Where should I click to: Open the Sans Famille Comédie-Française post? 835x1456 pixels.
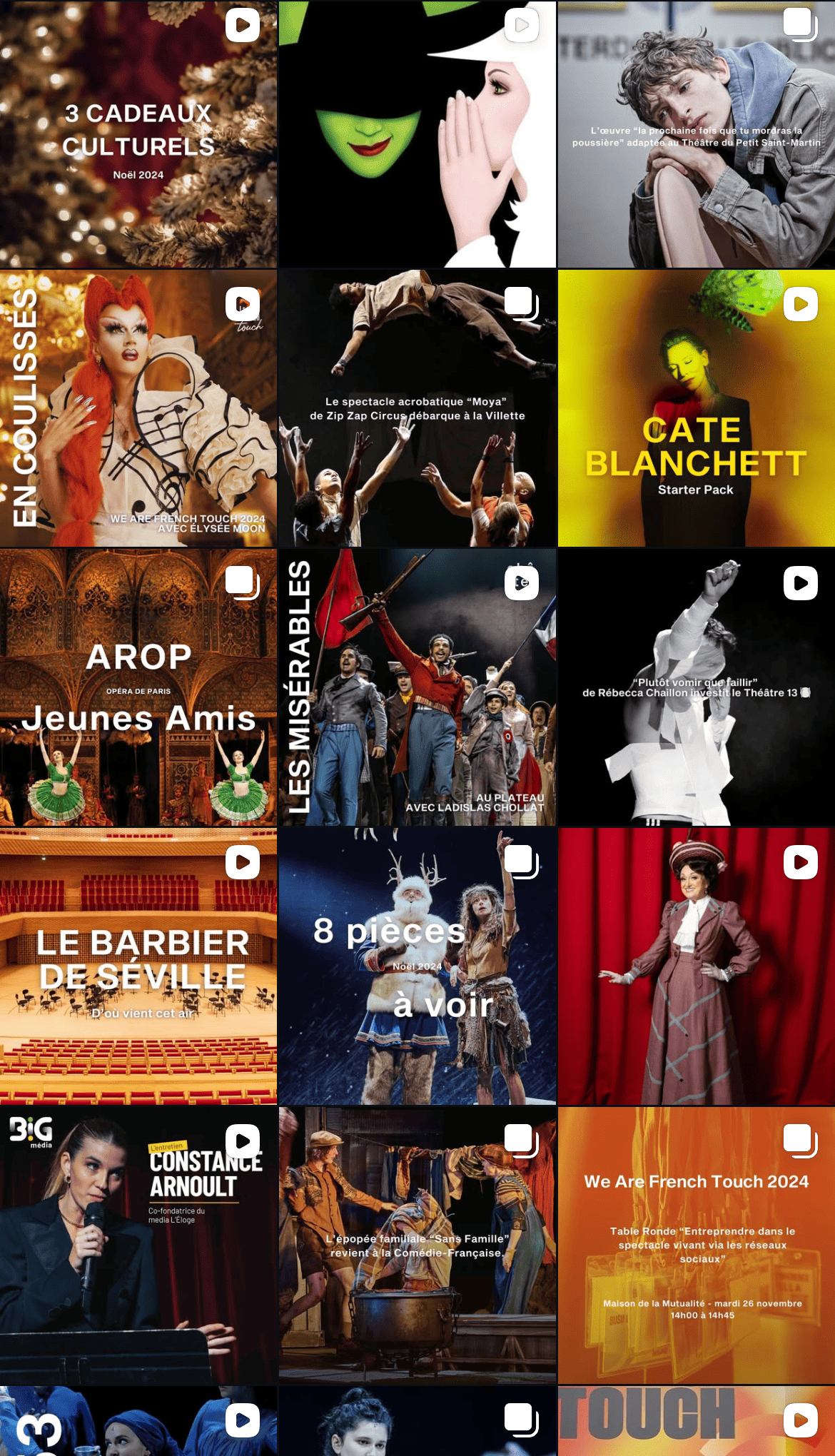point(417,1245)
